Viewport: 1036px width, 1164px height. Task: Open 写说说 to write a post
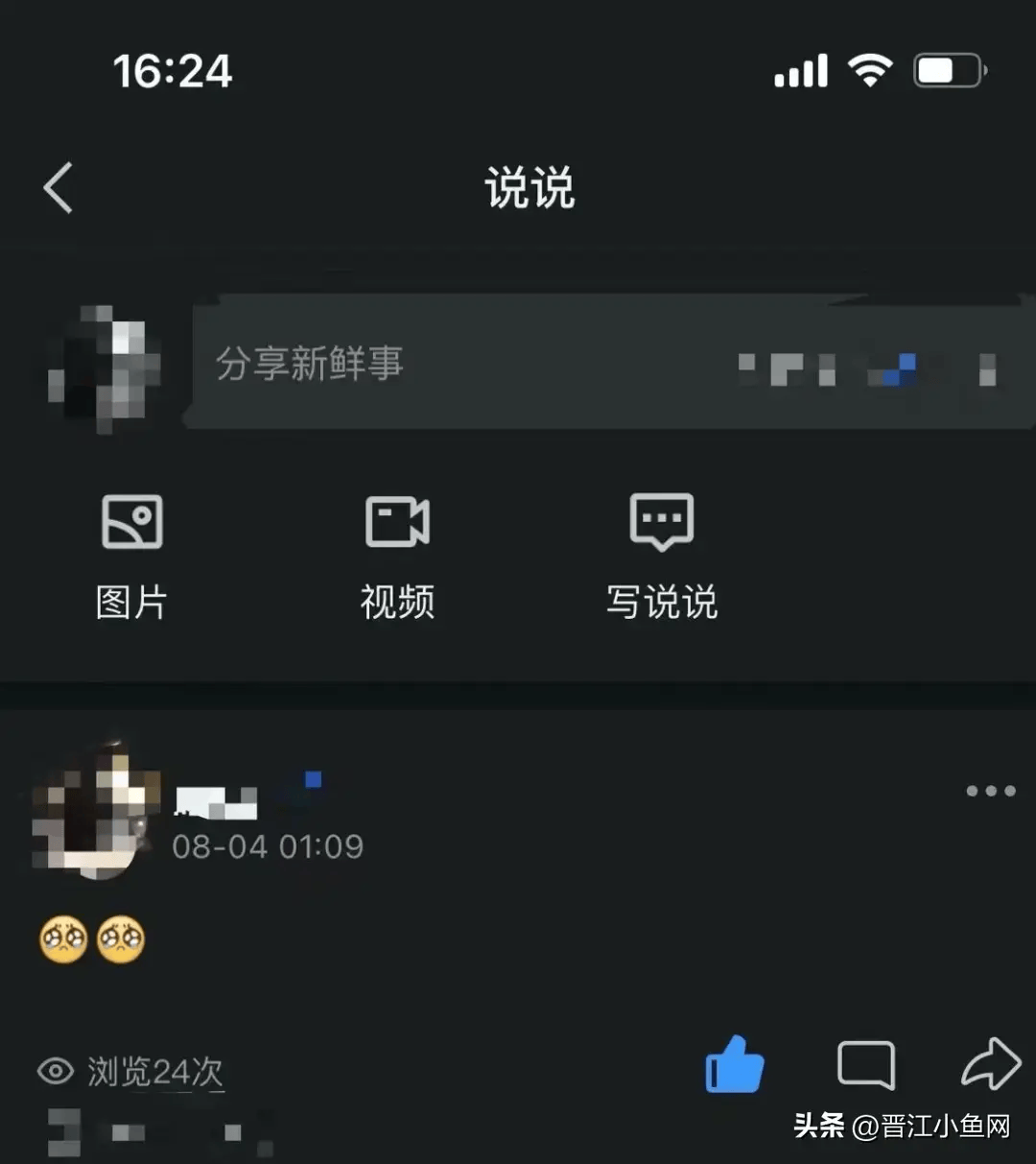(x=662, y=557)
